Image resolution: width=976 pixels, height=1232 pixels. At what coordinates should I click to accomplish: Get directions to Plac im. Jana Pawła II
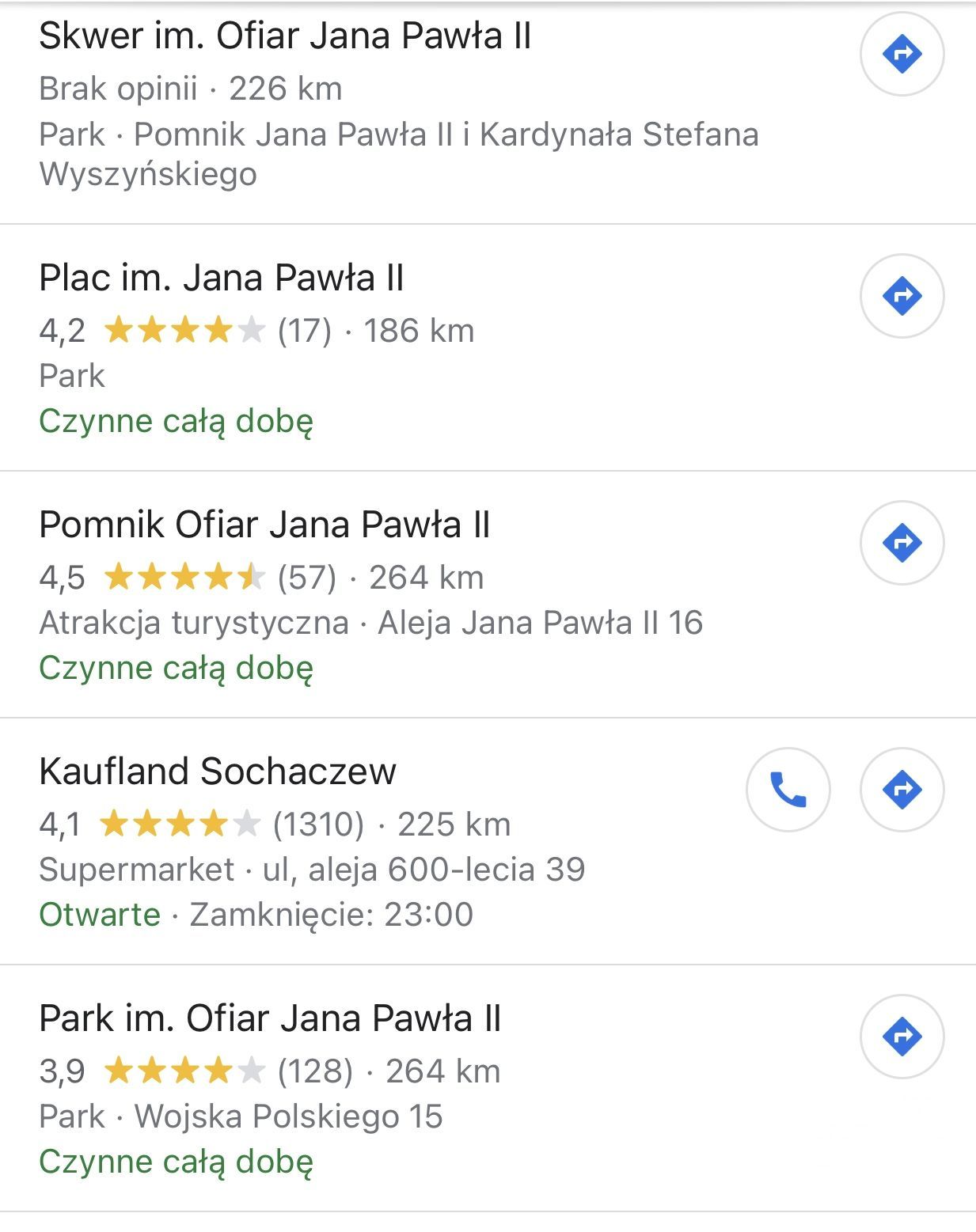(902, 296)
